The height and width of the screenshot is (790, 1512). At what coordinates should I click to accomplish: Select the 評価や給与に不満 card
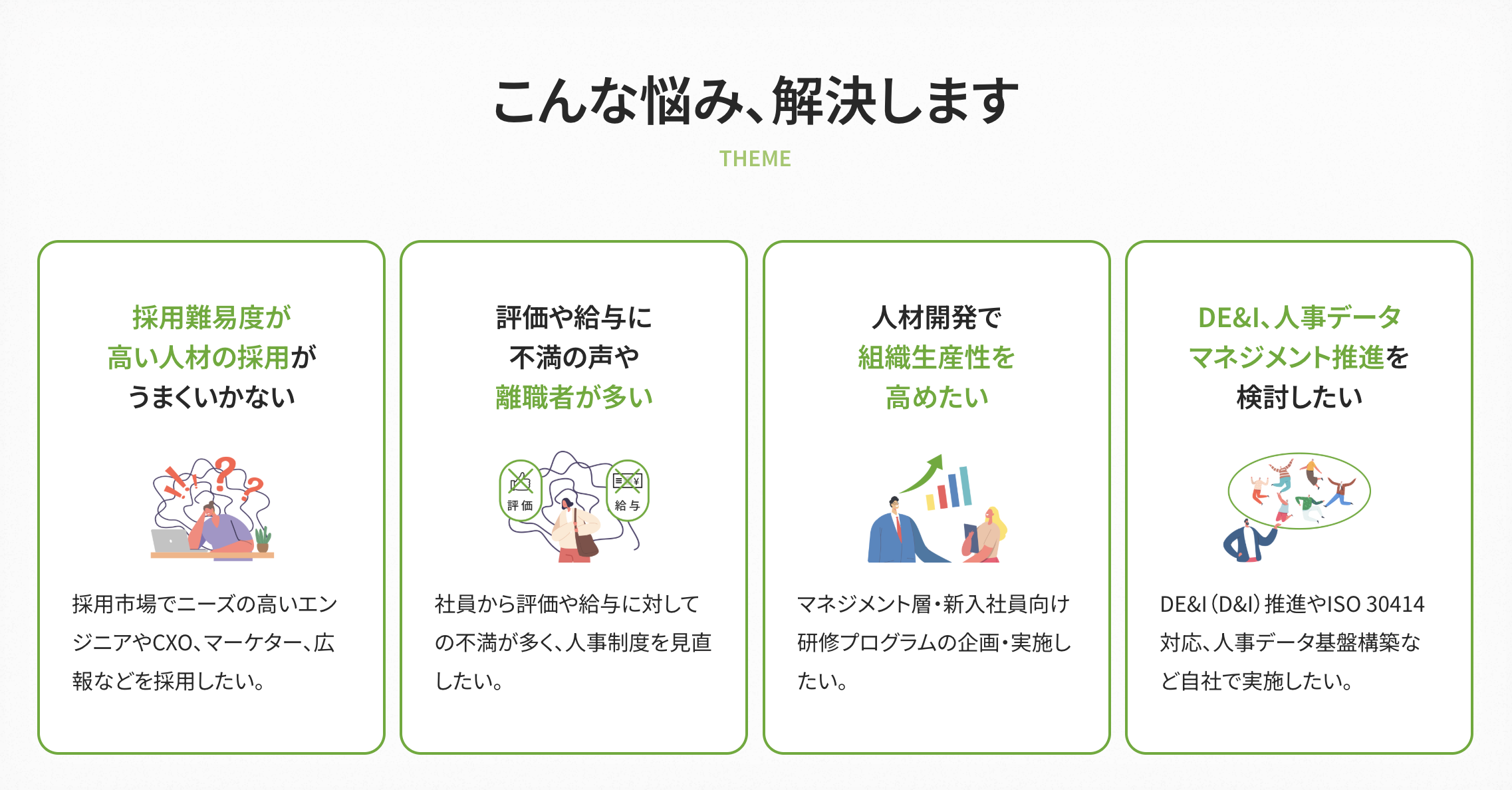[x=574, y=497]
